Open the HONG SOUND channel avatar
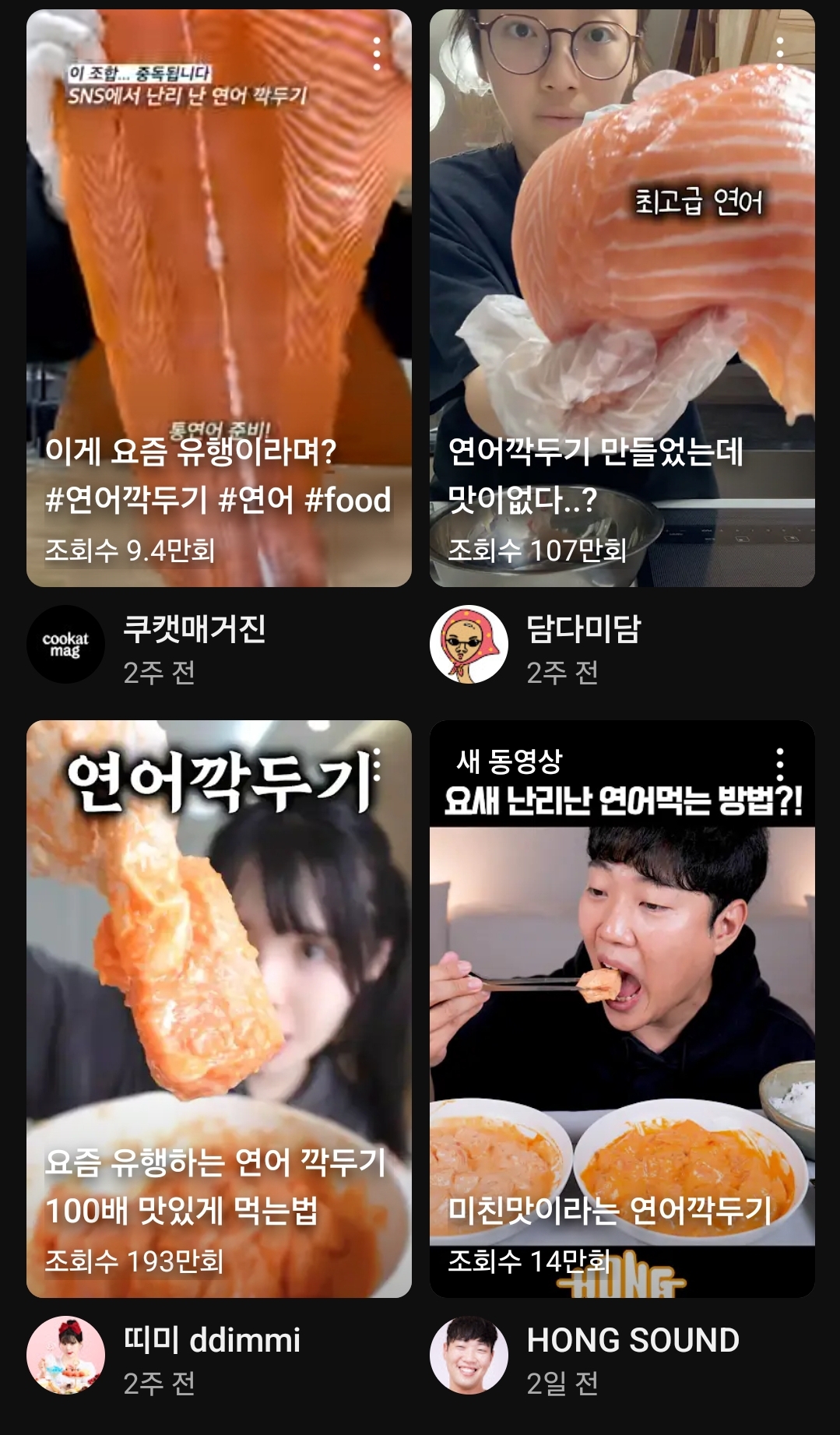Screen dimensions: 840x1435 pyautogui.click(x=469, y=1355)
